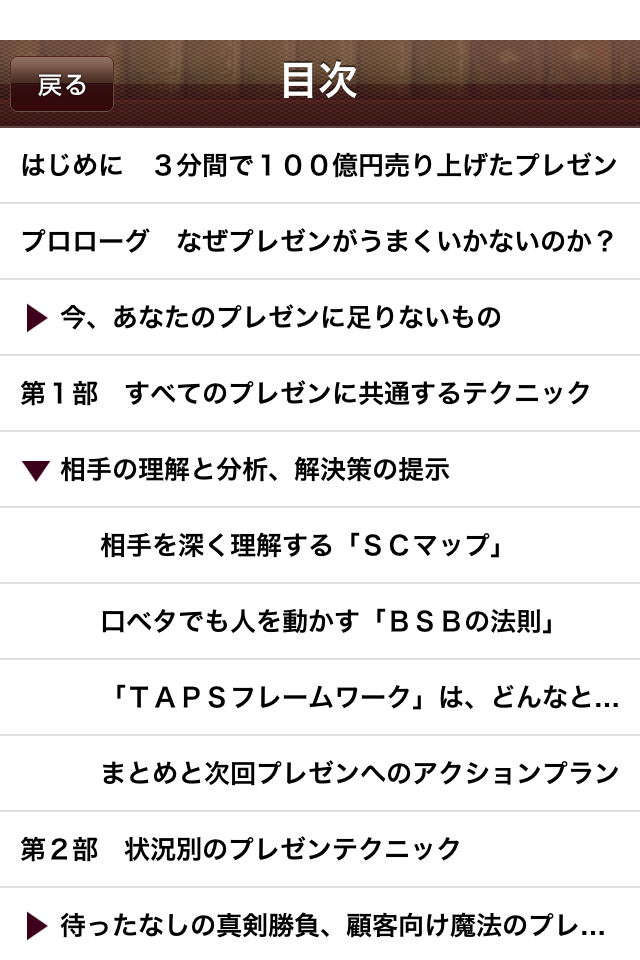Select the「TAPSフレームワーク」entry
The image size is (640, 960).
[360, 698]
